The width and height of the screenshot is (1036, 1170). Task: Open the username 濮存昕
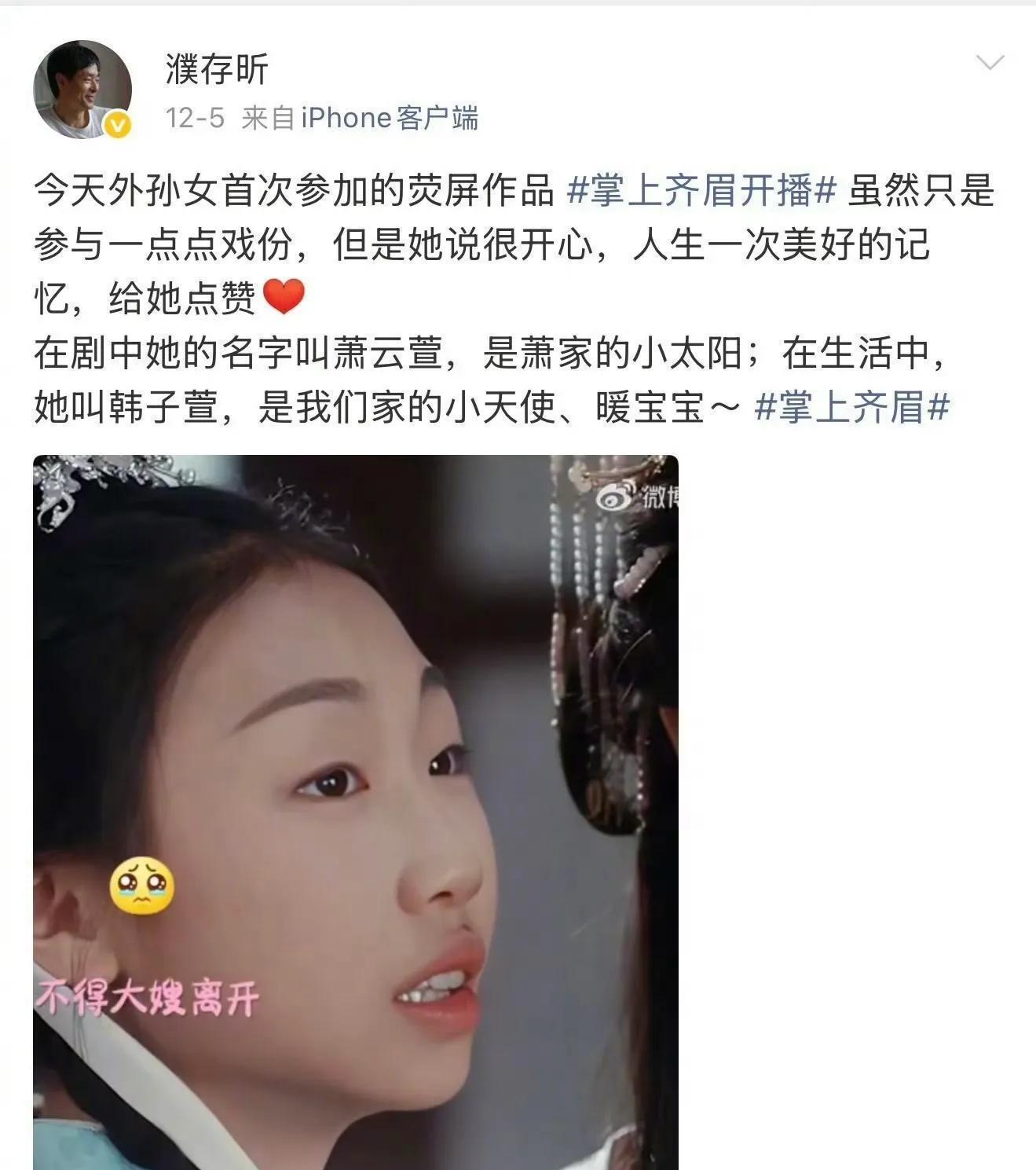217,69
